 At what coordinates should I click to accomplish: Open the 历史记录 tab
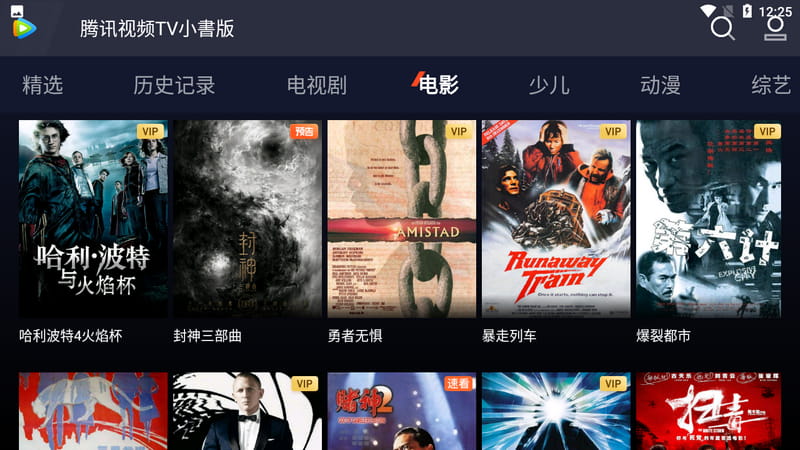pos(174,85)
